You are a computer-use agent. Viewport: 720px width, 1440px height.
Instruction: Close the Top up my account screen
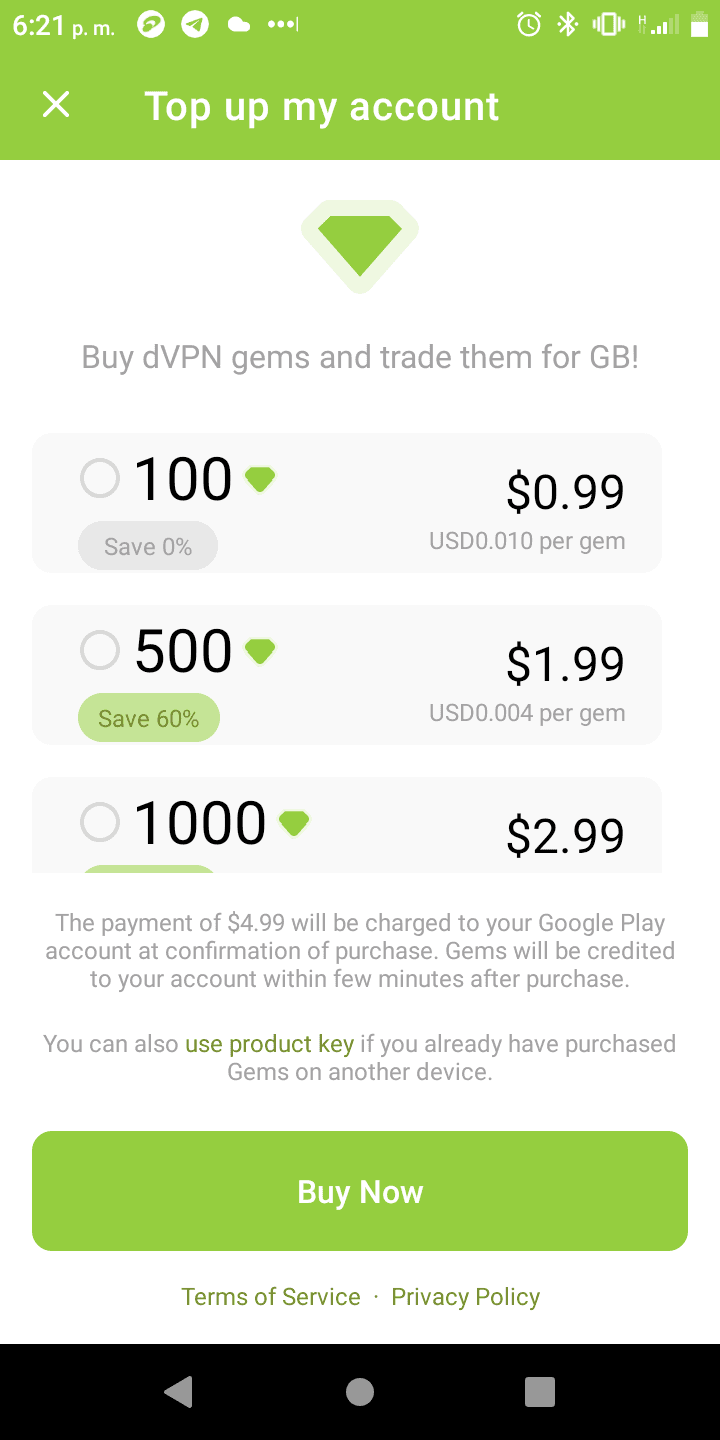56,105
